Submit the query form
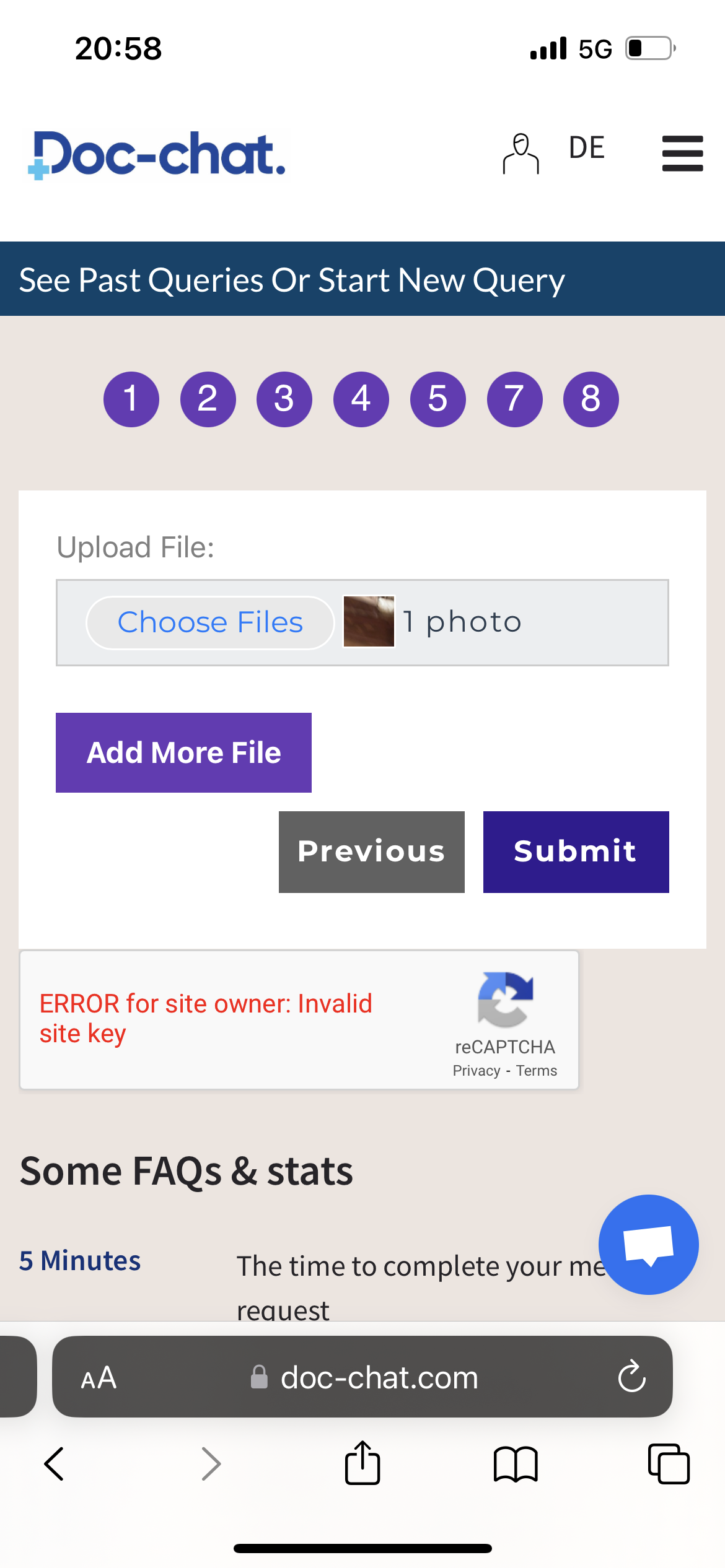 pos(576,852)
